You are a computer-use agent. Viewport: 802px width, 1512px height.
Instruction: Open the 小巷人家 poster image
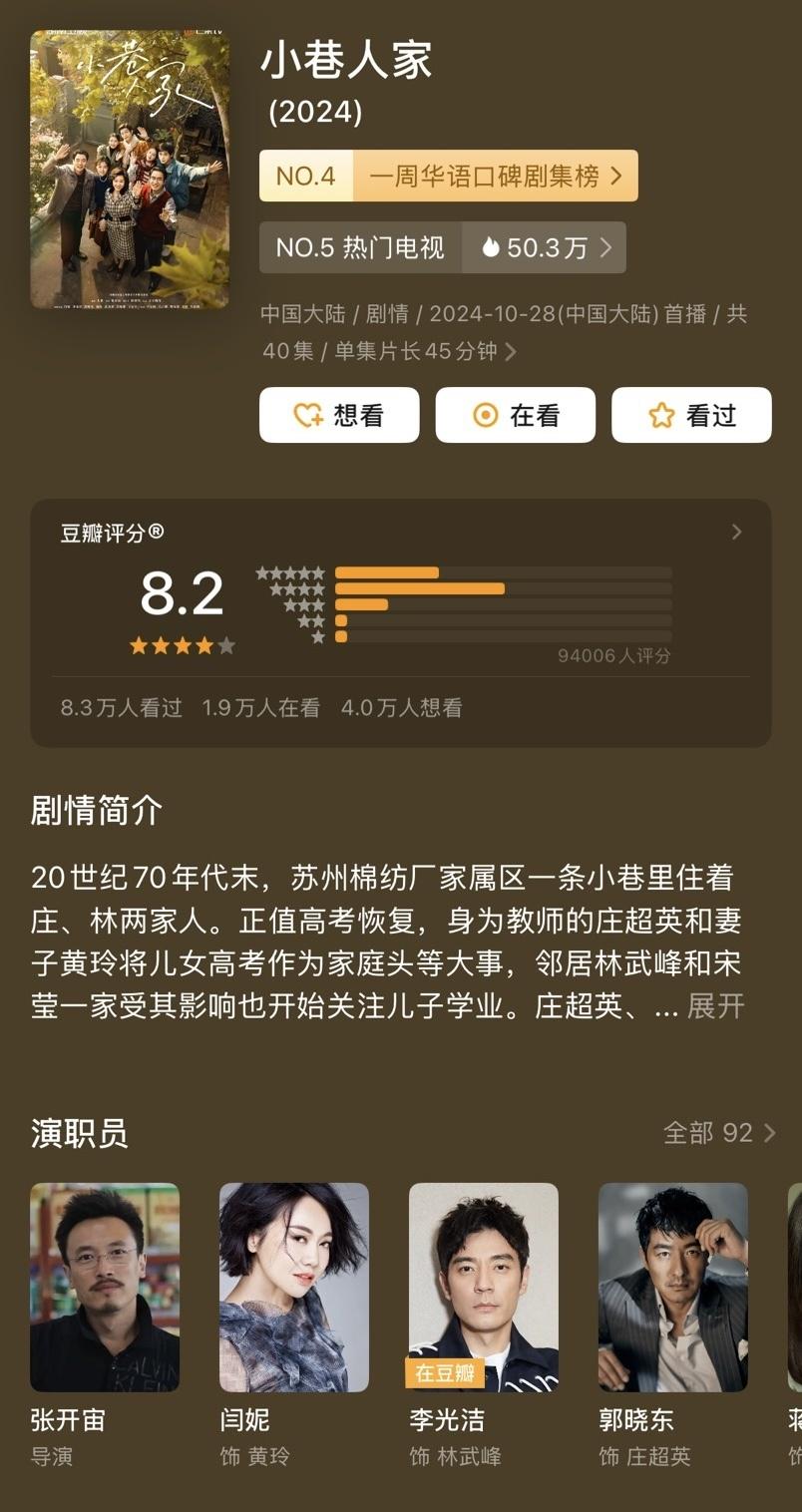[x=130, y=170]
